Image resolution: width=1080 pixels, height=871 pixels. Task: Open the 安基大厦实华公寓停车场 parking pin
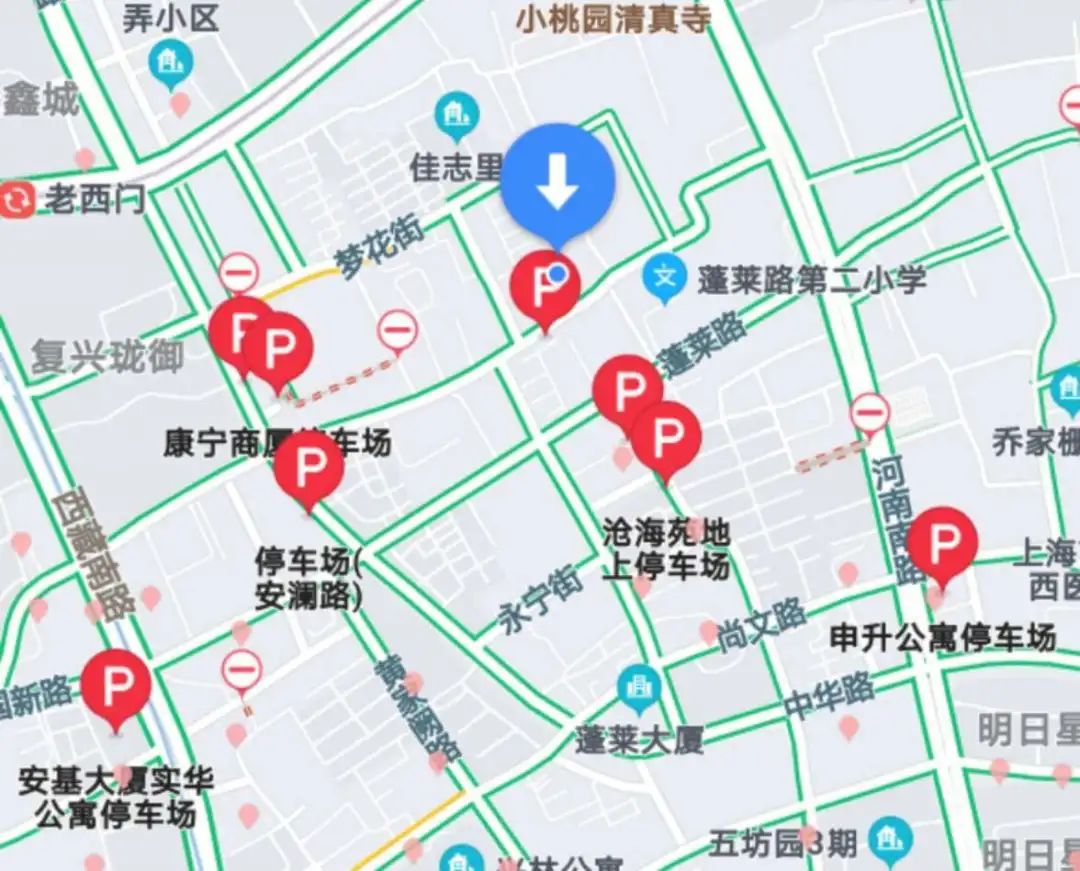tap(116, 685)
